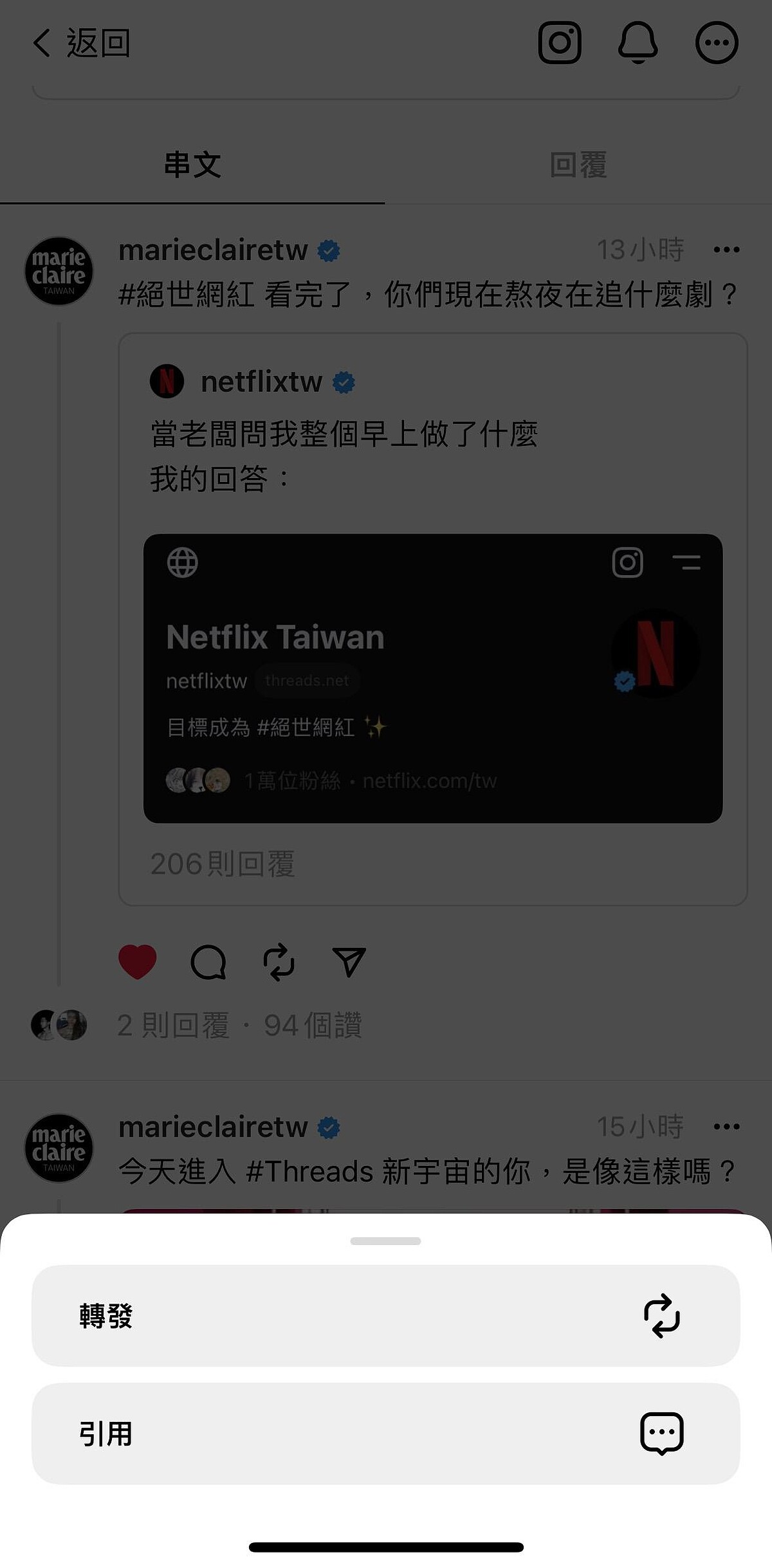The height and width of the screenshot is (1568, 772).
Task: Choose the 轉發 repost option
Action: pyautogui.click(x=385, y=1316)
